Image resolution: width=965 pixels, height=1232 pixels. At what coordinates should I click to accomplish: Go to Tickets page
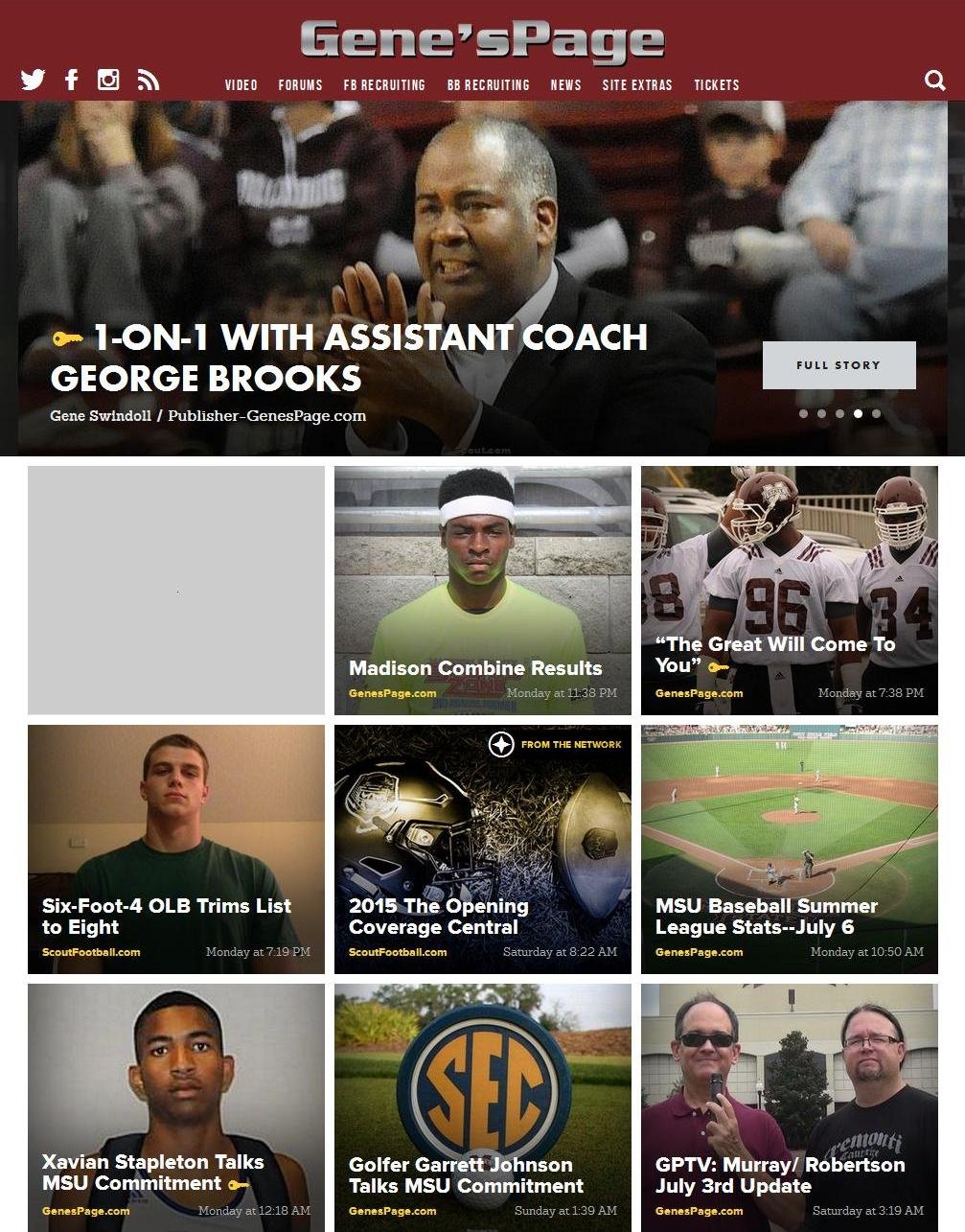716,85
